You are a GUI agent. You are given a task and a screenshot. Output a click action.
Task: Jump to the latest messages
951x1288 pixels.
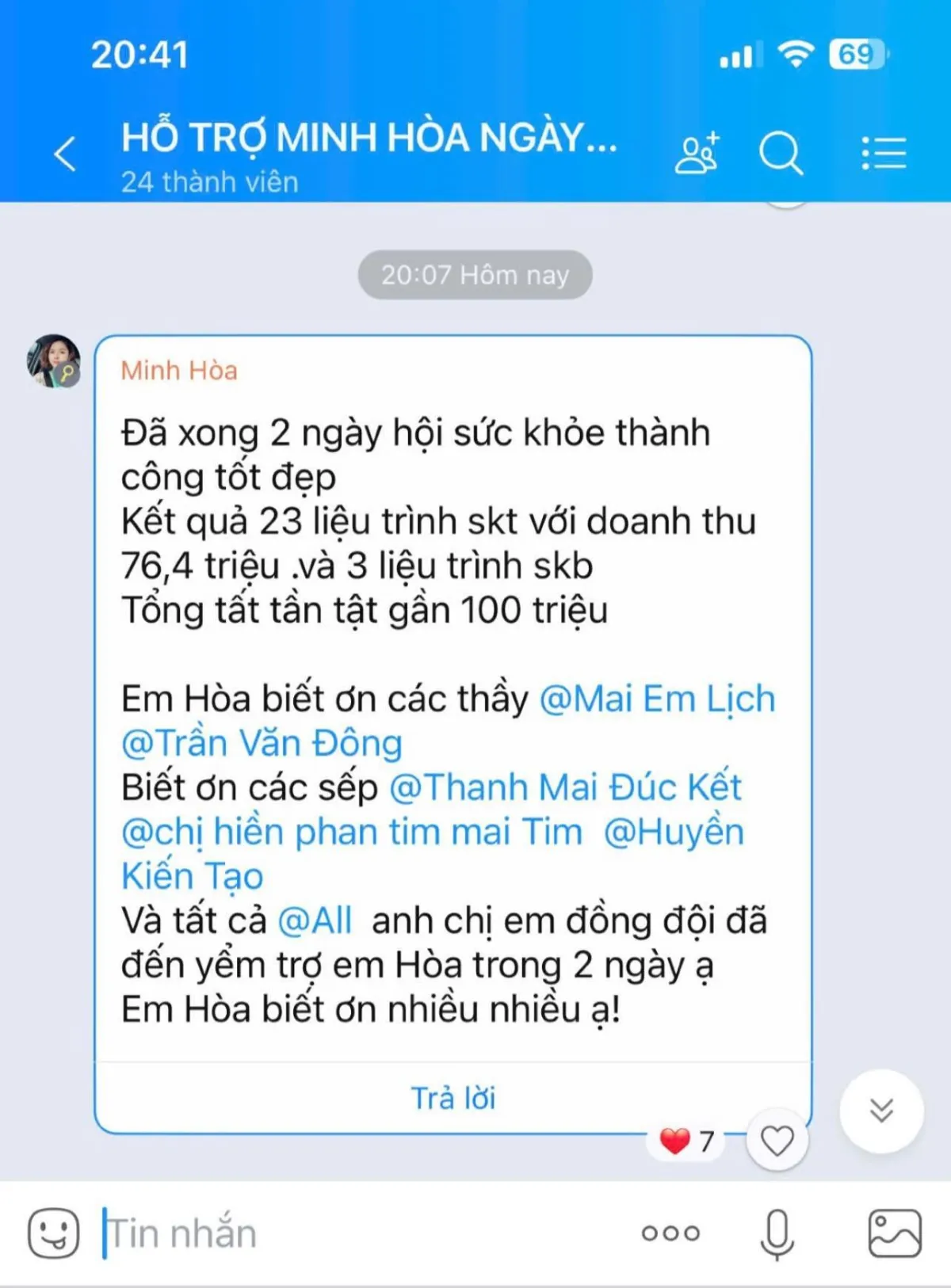(x=881, y=1111)
